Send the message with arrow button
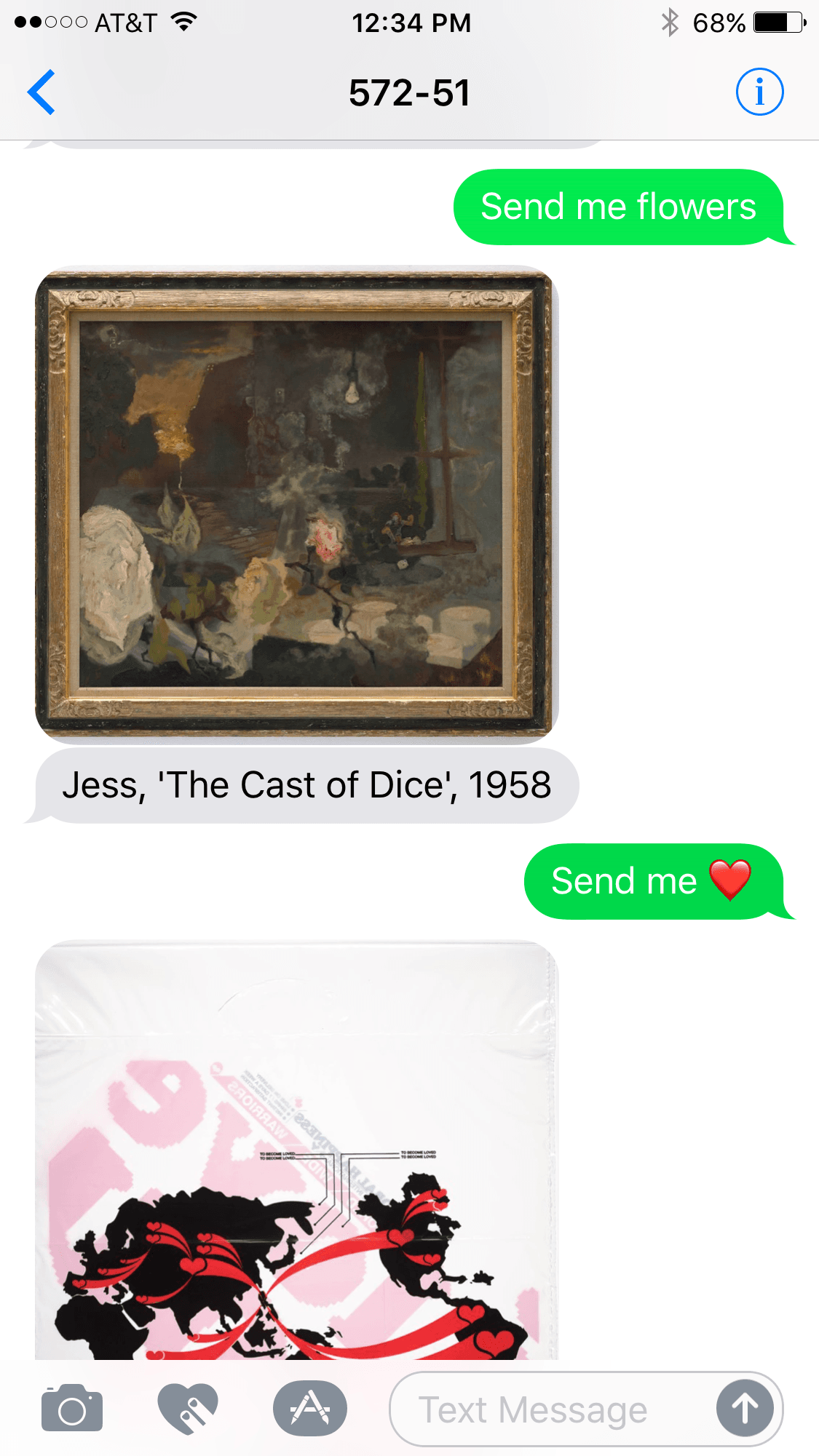Screen dimensions: 819x1456 [x=745, y=1409]
